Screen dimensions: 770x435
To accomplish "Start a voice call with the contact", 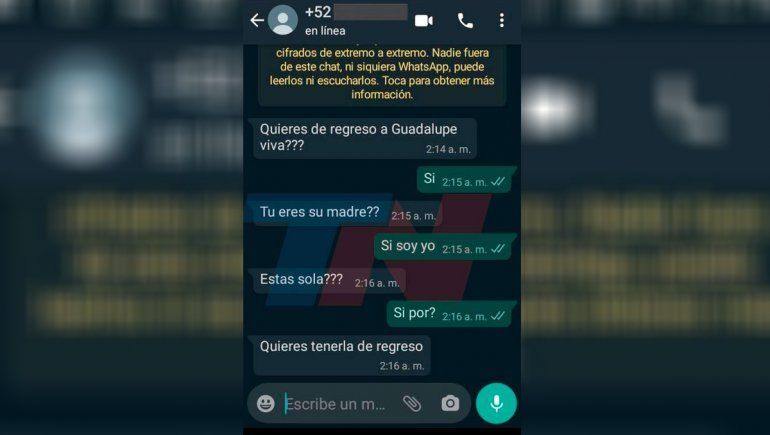I will pyautogui.click(x=465, y=20).
